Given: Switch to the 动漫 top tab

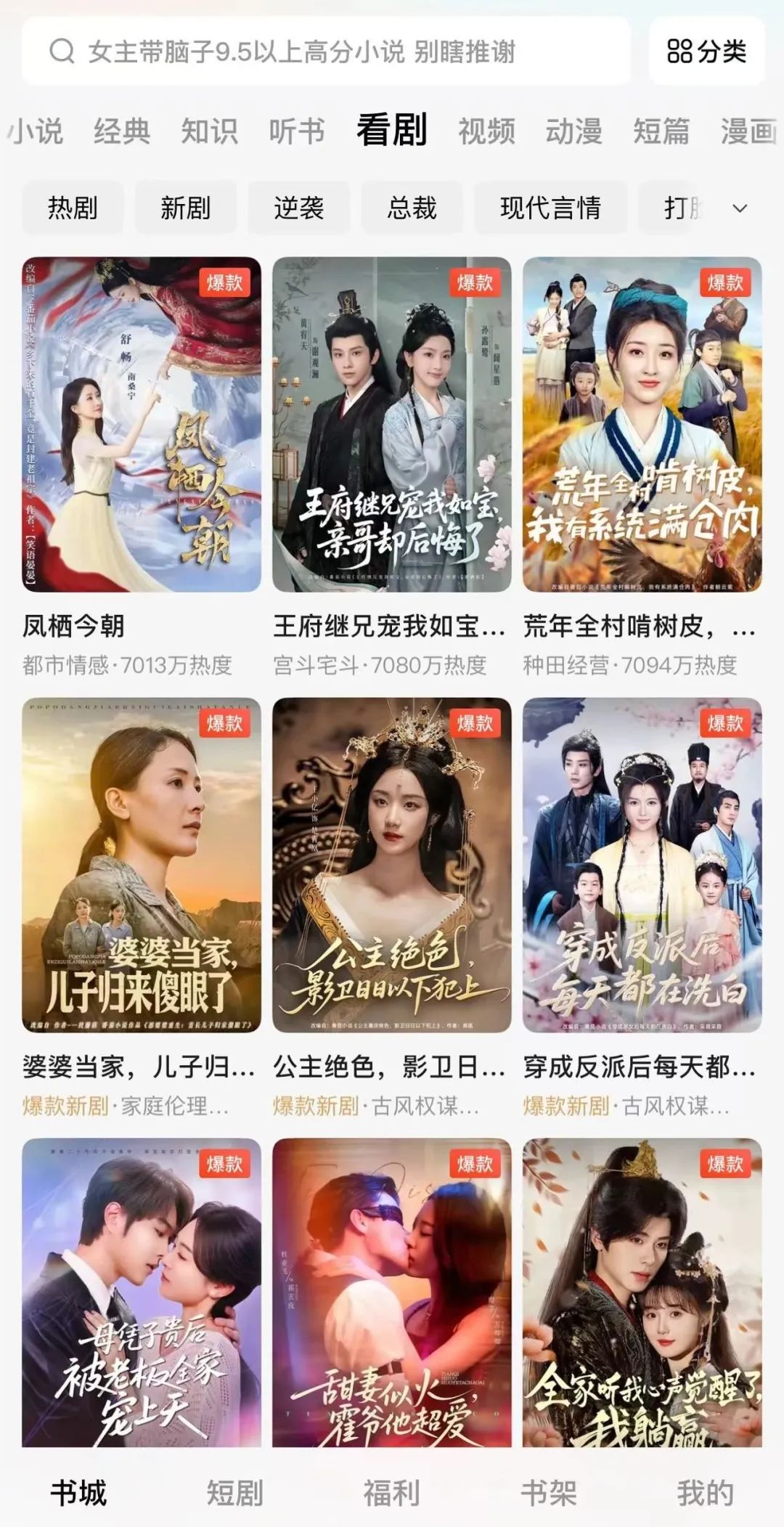Looking at the screenshot, I should (573, 131).
